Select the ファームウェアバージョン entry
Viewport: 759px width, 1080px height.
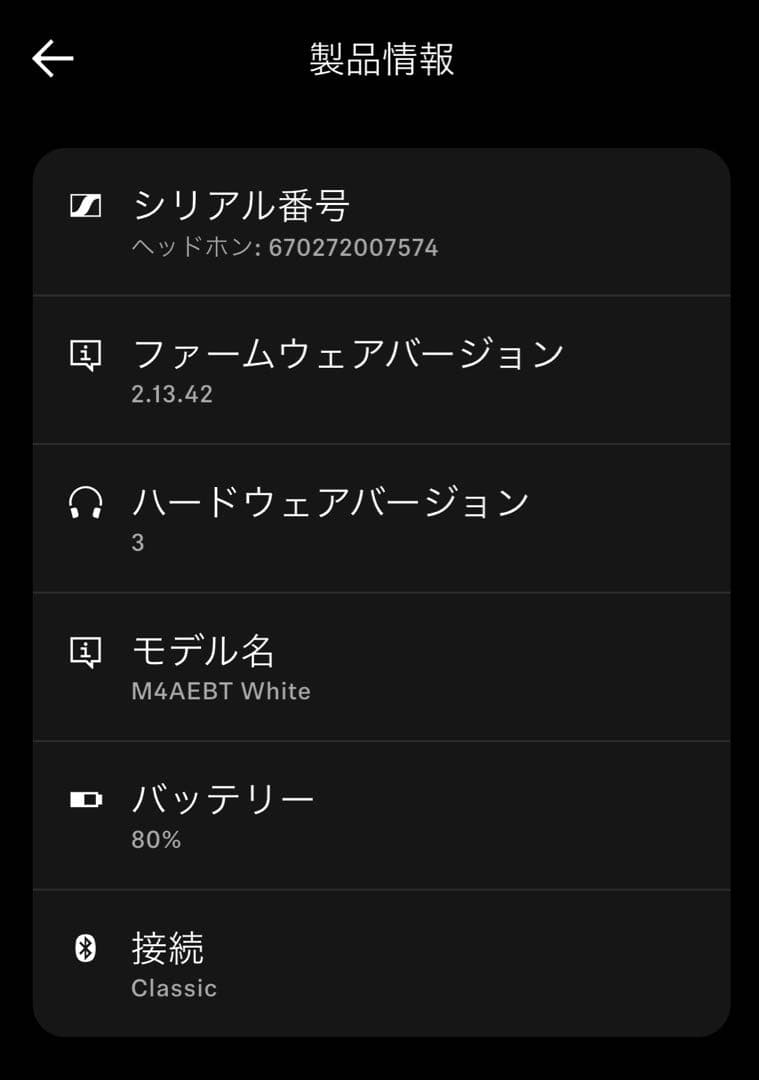point(380,370)
